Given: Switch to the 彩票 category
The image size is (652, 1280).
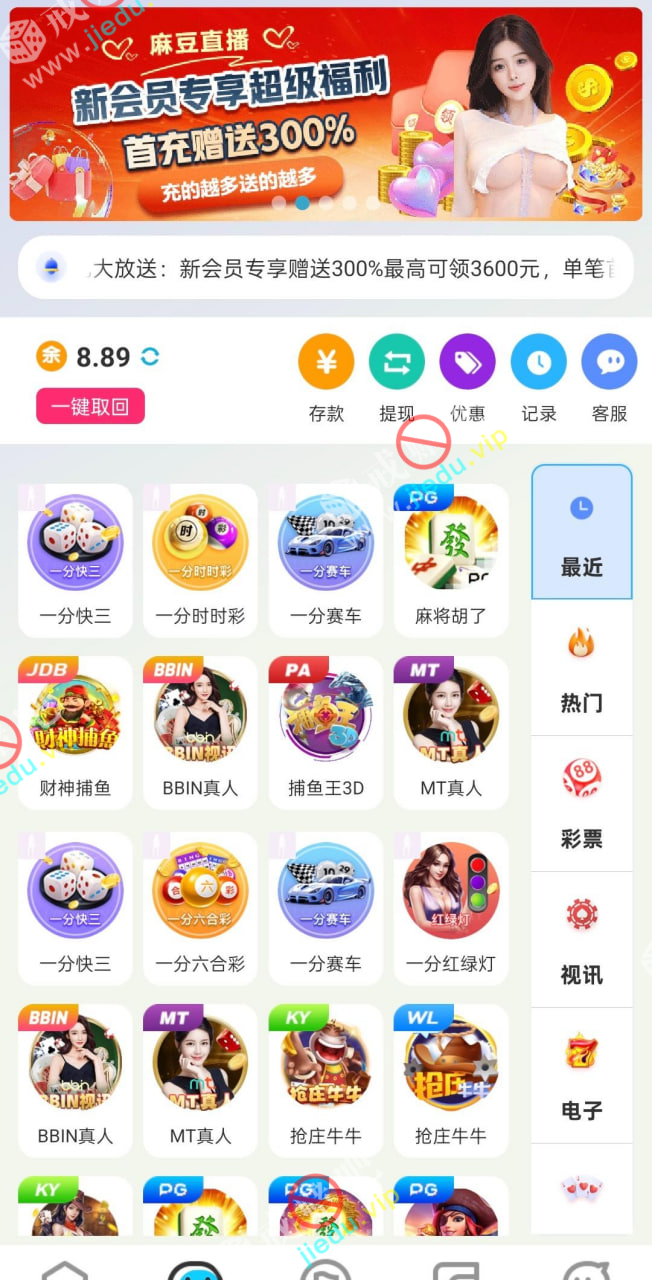Looking at the screenshot, I should click(581, 804).
